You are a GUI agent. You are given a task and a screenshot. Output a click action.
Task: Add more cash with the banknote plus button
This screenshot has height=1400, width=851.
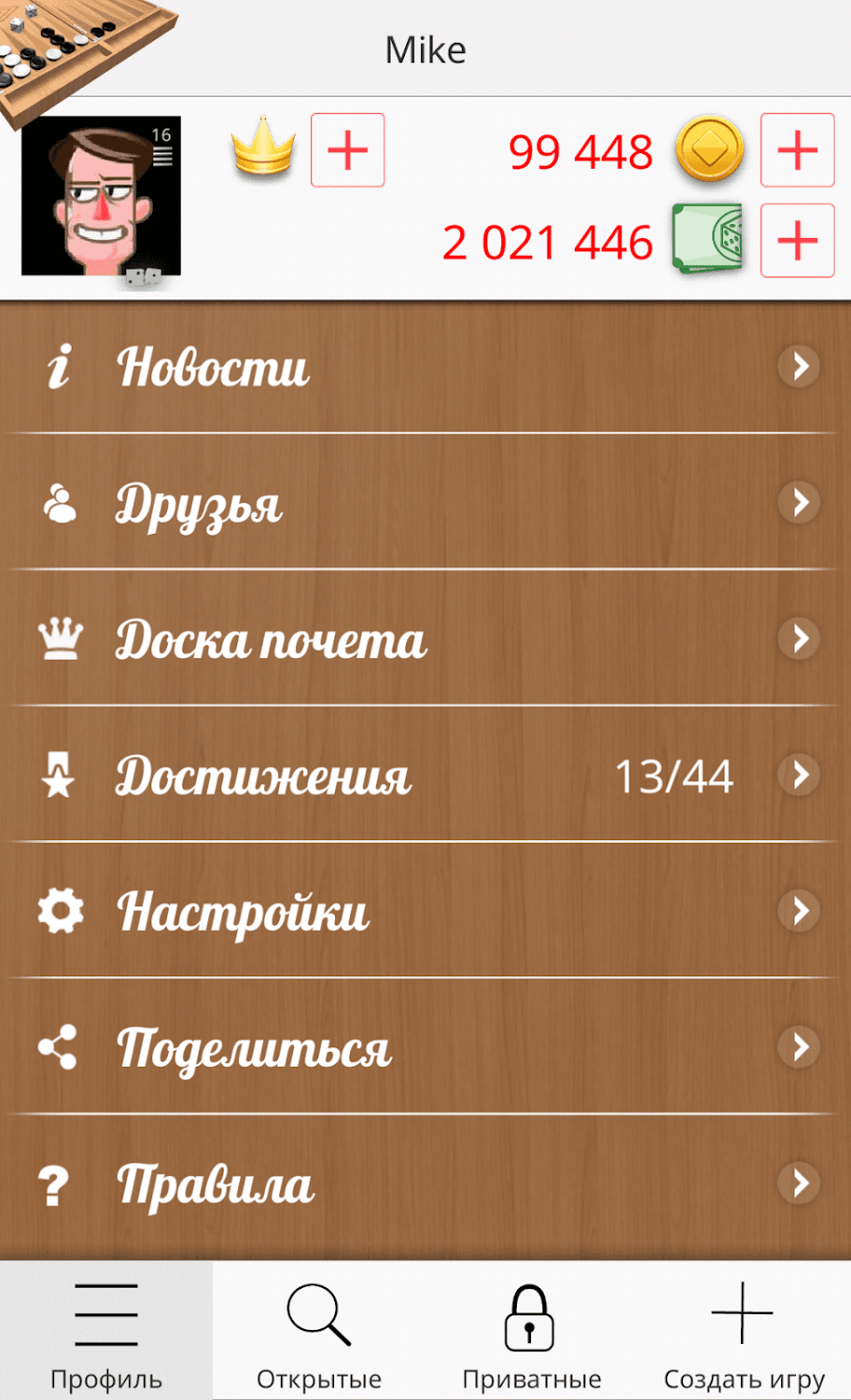click(797, 242)
